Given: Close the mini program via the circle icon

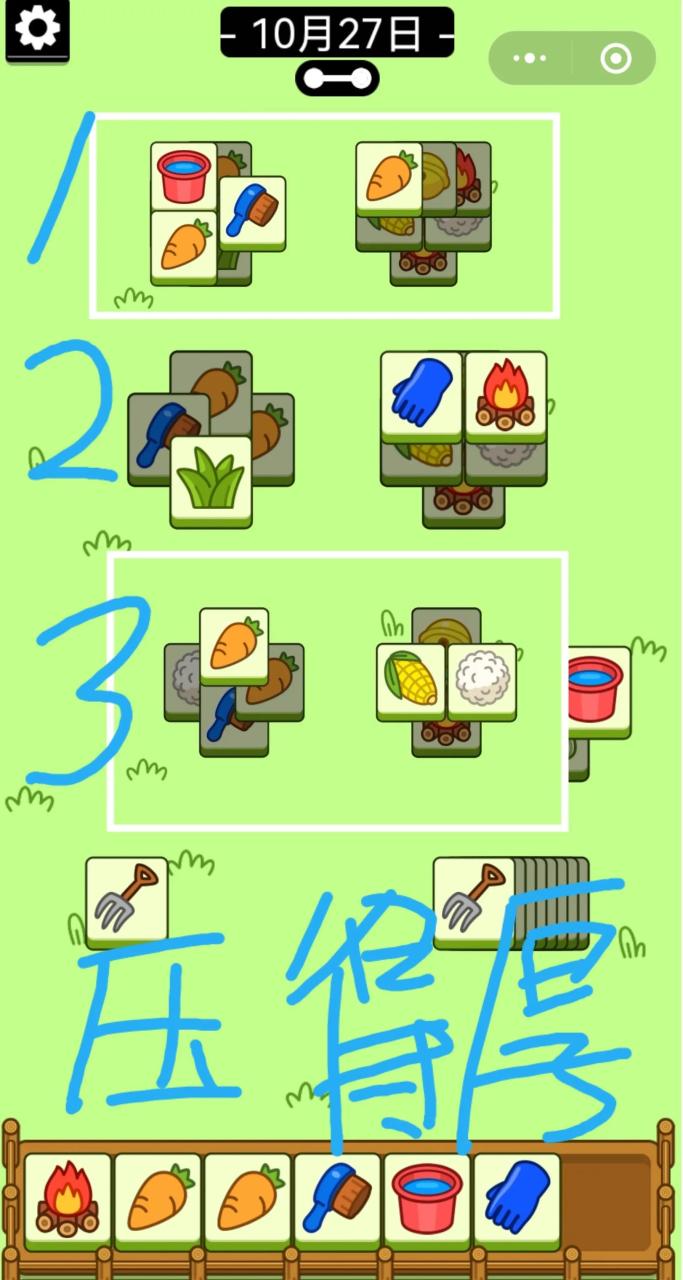Looking at the screenshot, I should point(615,59).
